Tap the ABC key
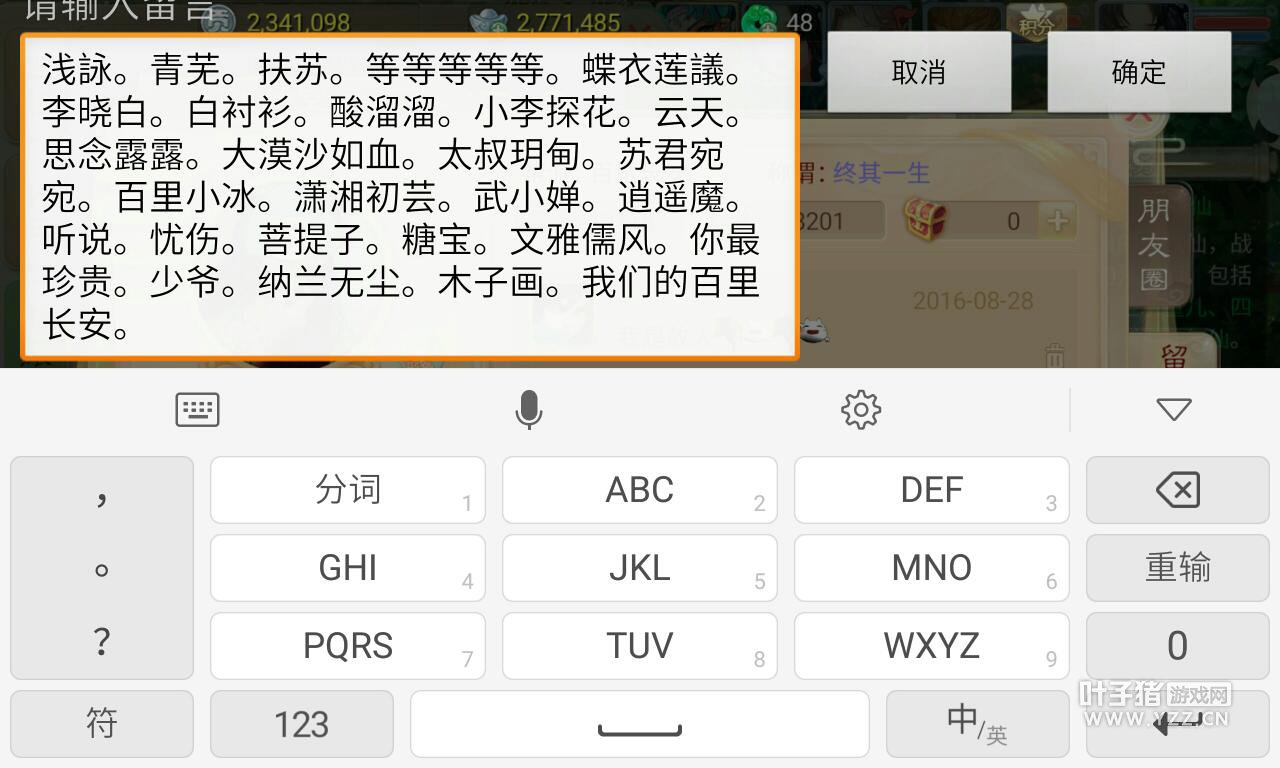 coord(639,490)
